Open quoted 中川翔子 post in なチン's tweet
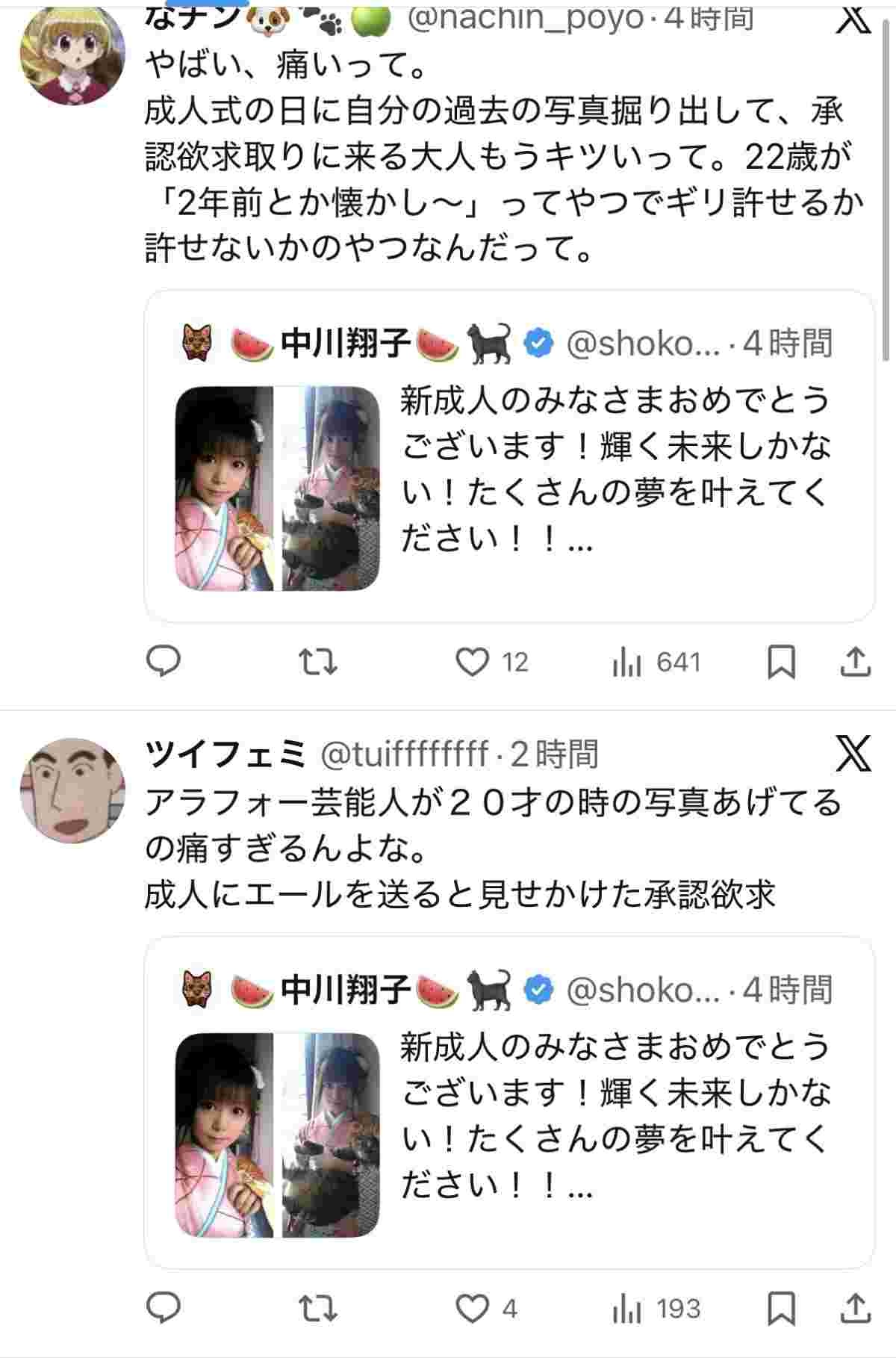This screenshot has width=896, height=1358. tap(508, 456)
